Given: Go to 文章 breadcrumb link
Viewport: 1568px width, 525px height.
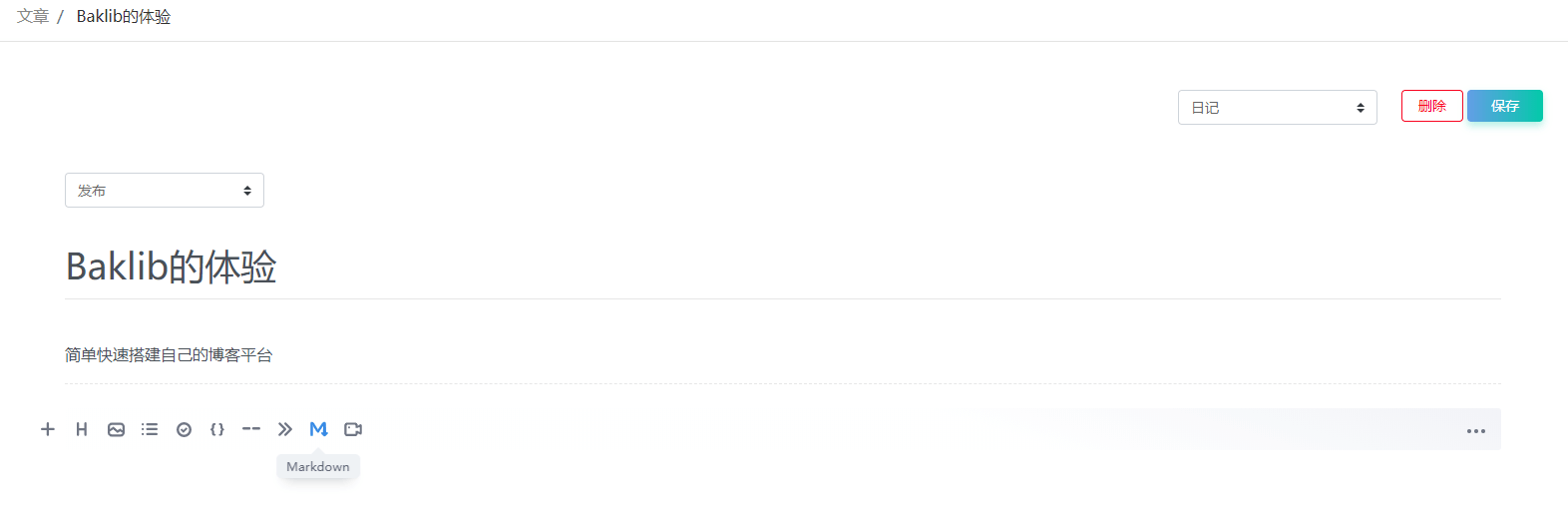Looking at the screenshot, I should pyautogui.click(x=33, y=17).
